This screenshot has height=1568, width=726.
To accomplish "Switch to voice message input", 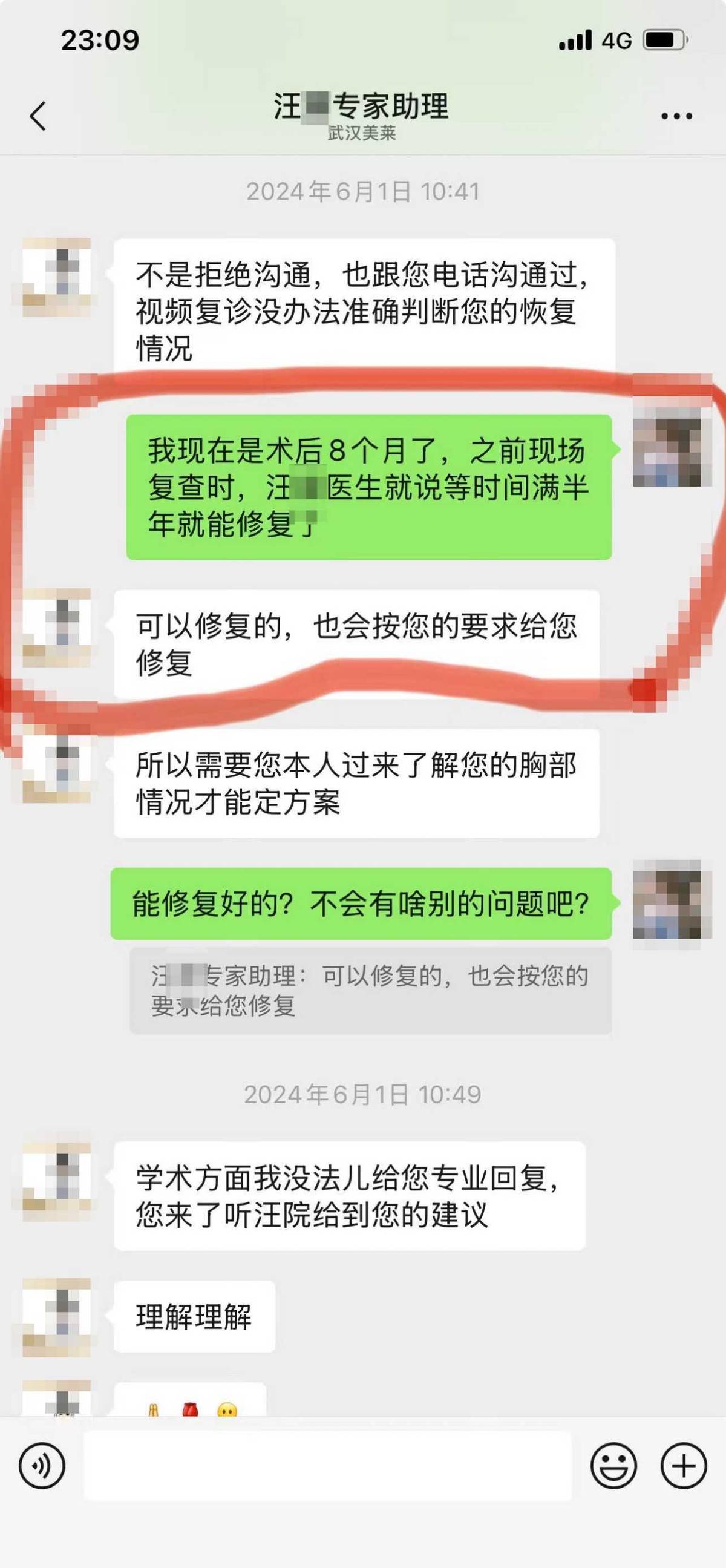I will [x=42, y=1466].
